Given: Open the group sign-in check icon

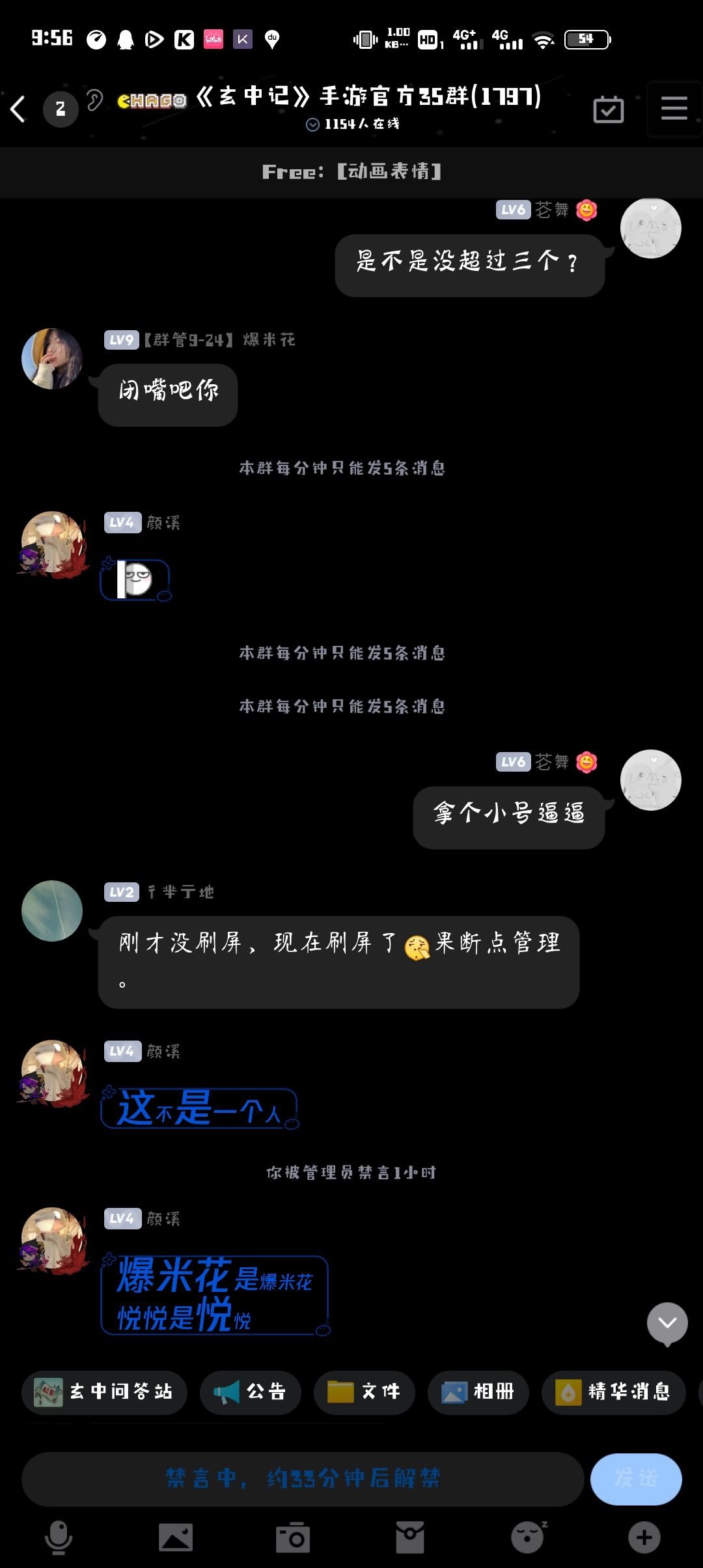Looking at the screenshot, I should (607, 109).
